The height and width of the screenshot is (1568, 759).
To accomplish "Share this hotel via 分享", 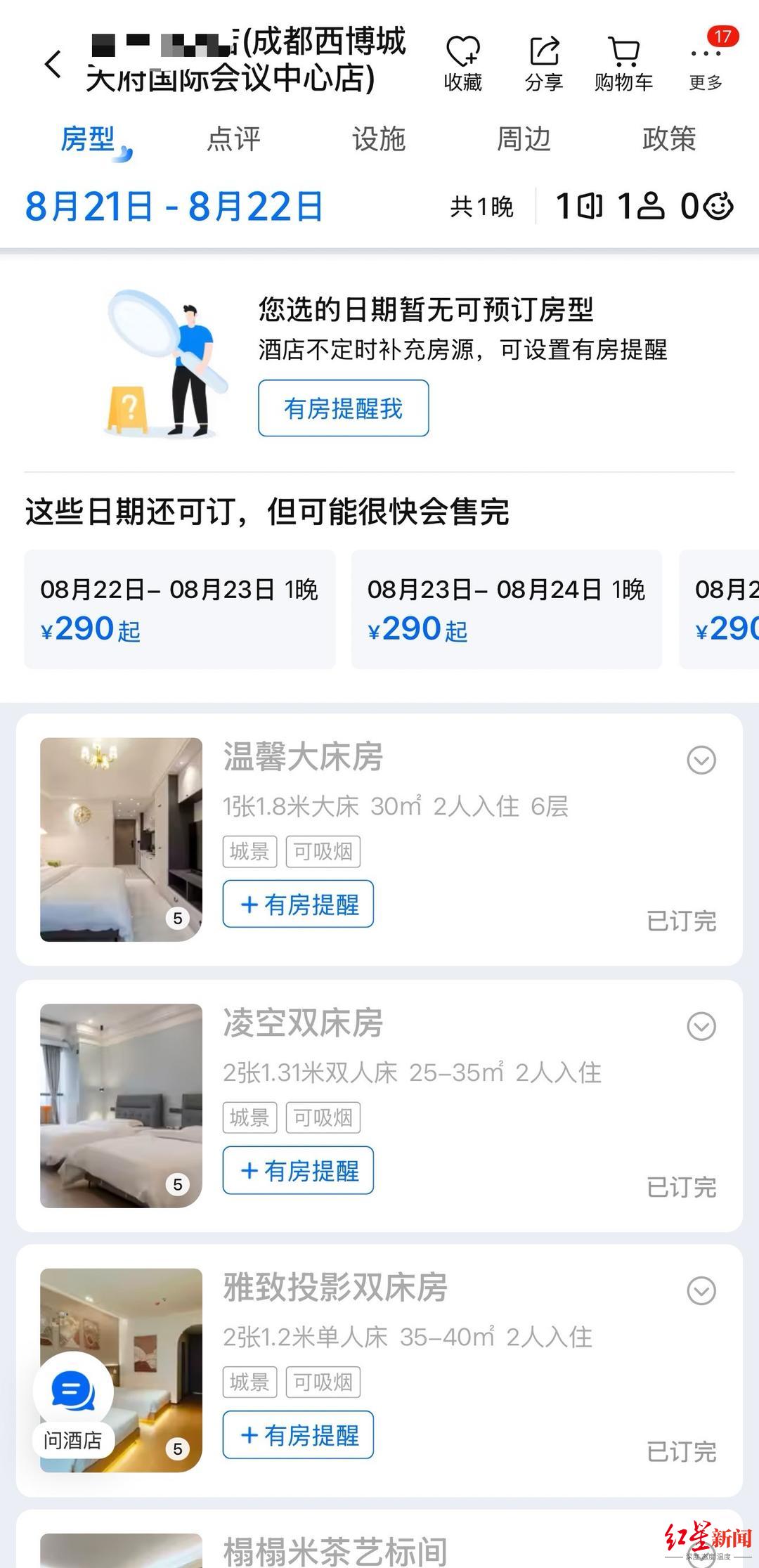I will click(544, 64).
